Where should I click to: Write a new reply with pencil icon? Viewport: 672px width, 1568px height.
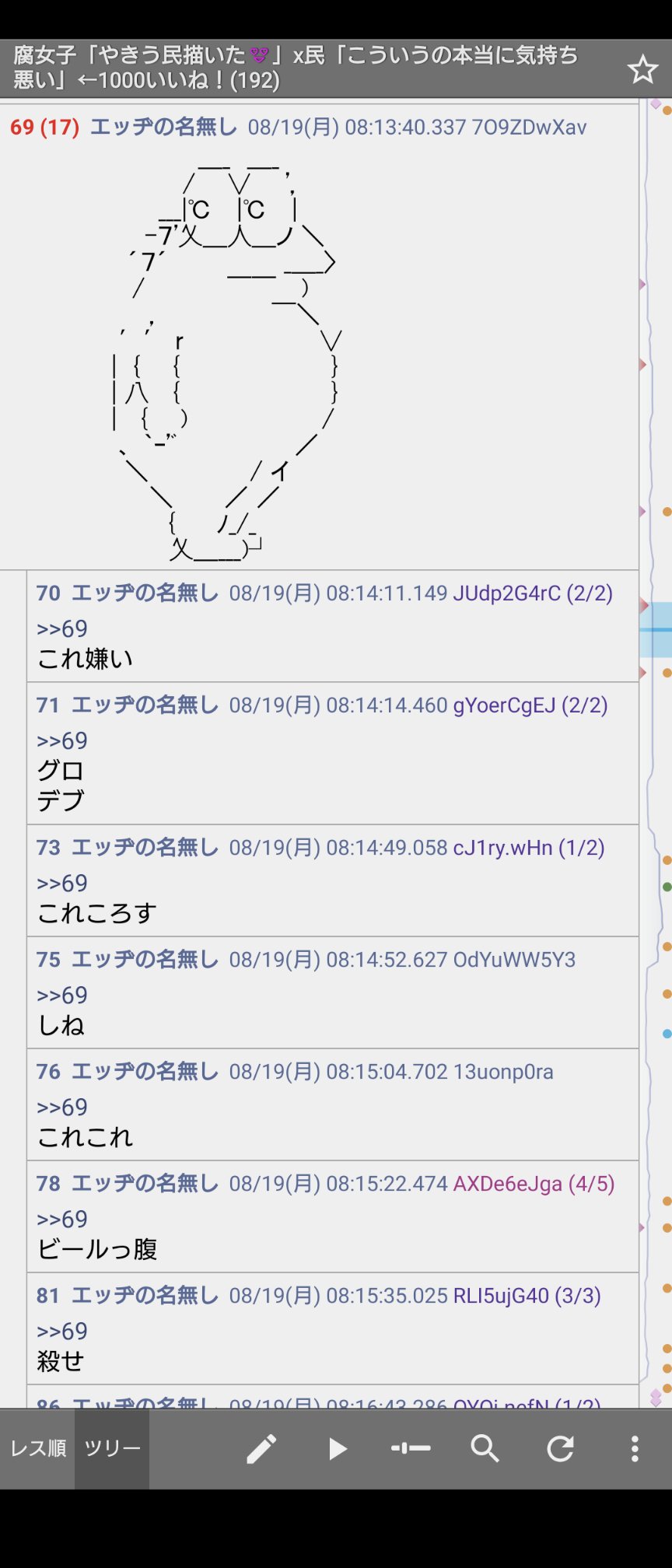[261, 1448]
